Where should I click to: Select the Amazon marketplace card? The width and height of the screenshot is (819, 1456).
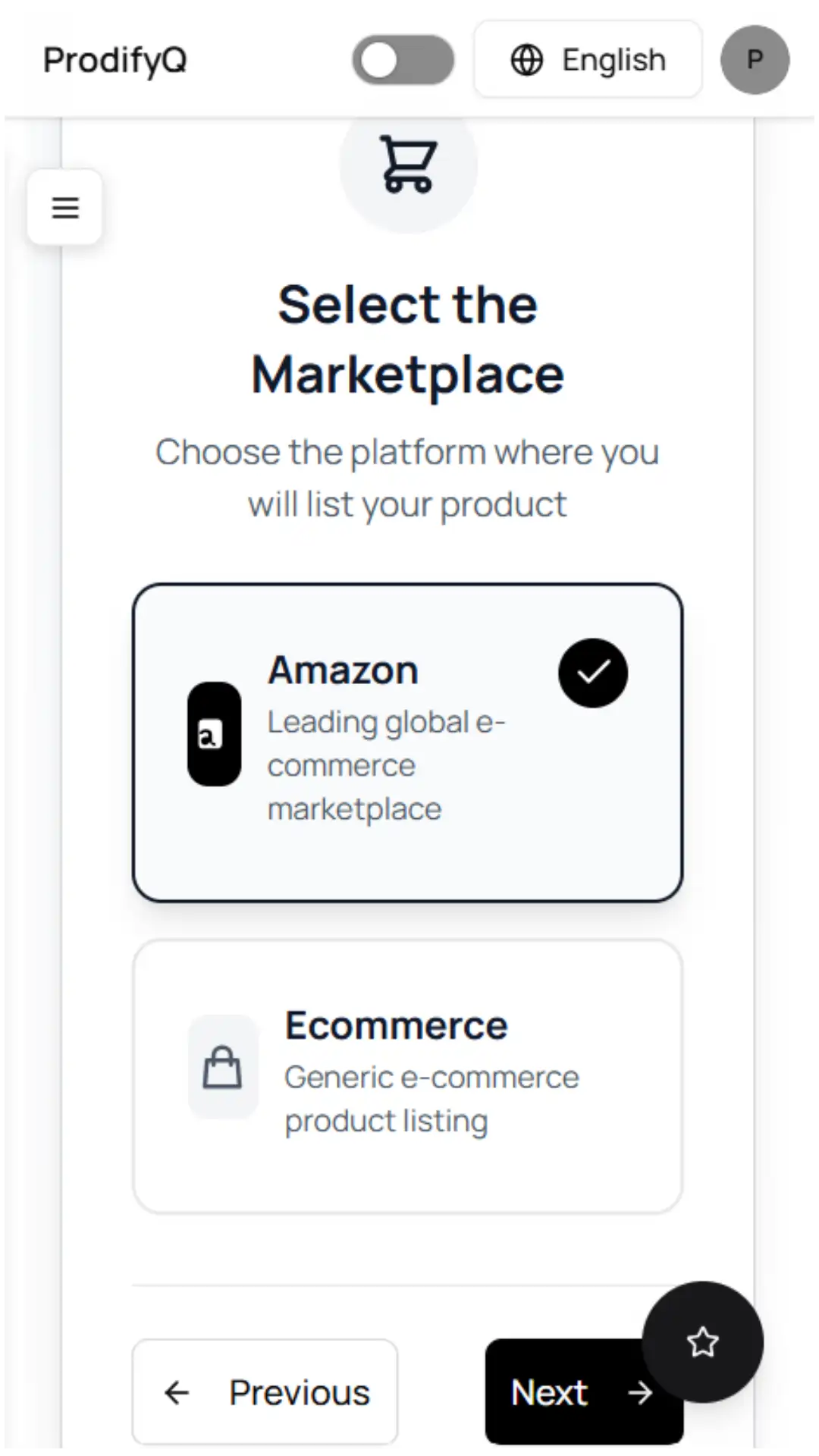tap(407, 742)
